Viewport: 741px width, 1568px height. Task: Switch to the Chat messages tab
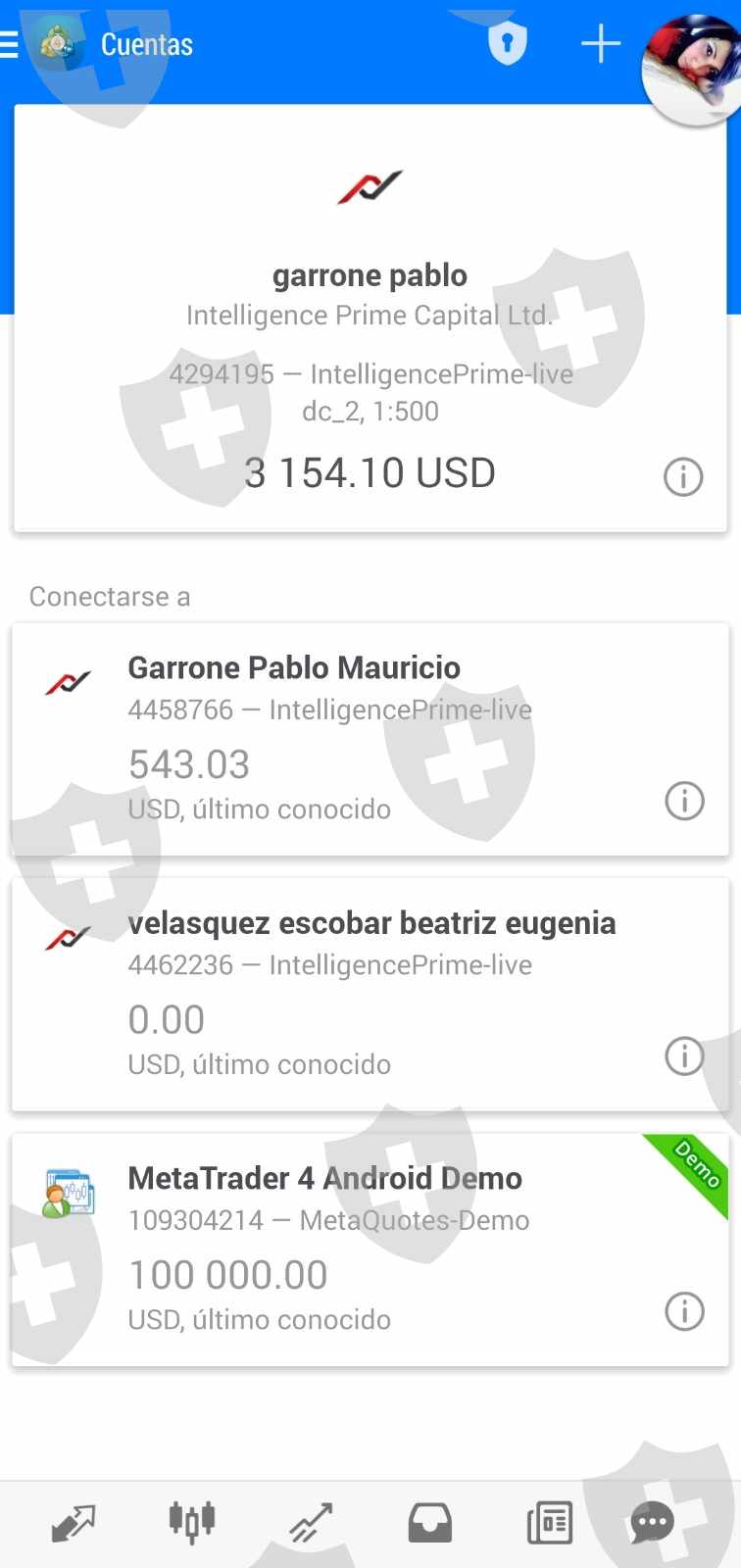click(652, 1524)
